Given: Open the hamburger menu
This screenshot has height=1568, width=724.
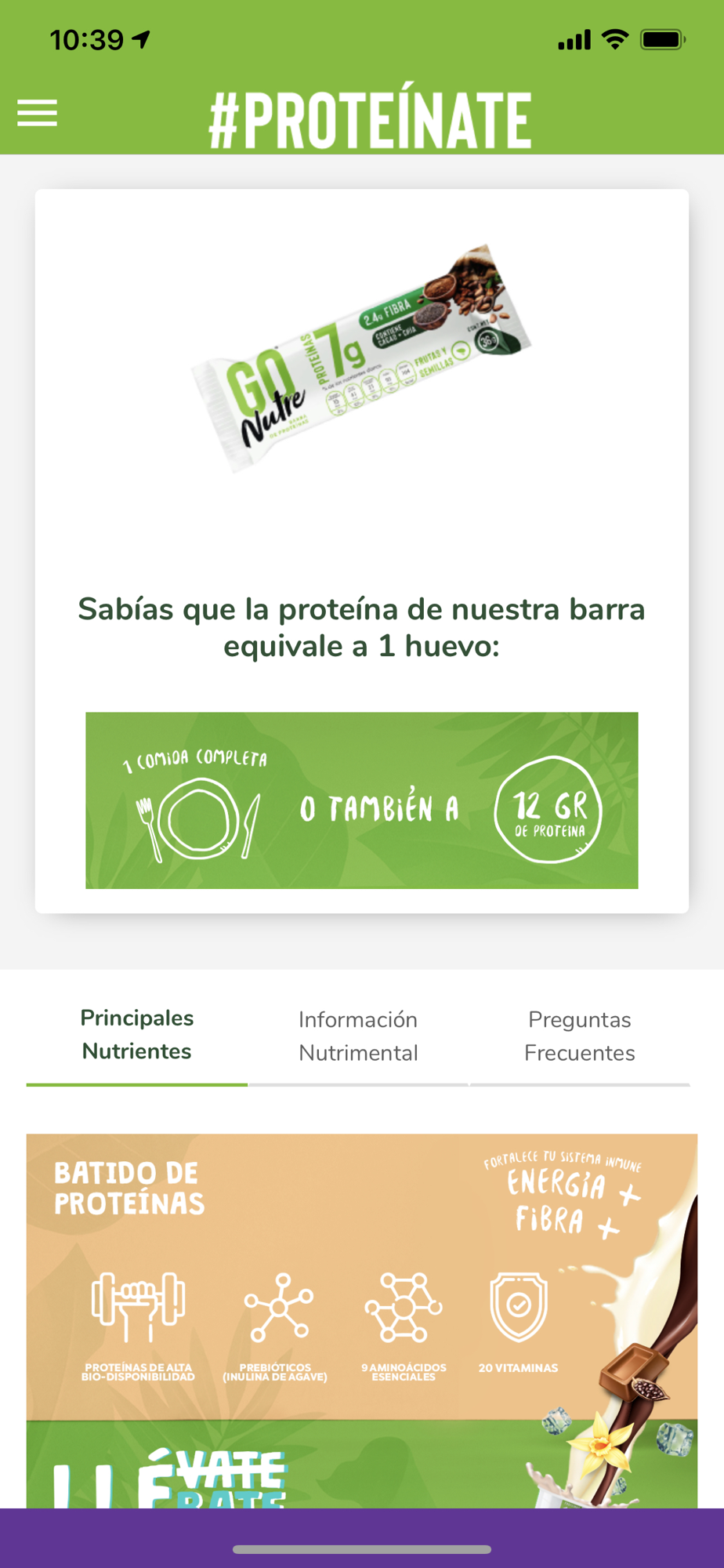Looking at the screenshot, I should [x=38, y=113].
